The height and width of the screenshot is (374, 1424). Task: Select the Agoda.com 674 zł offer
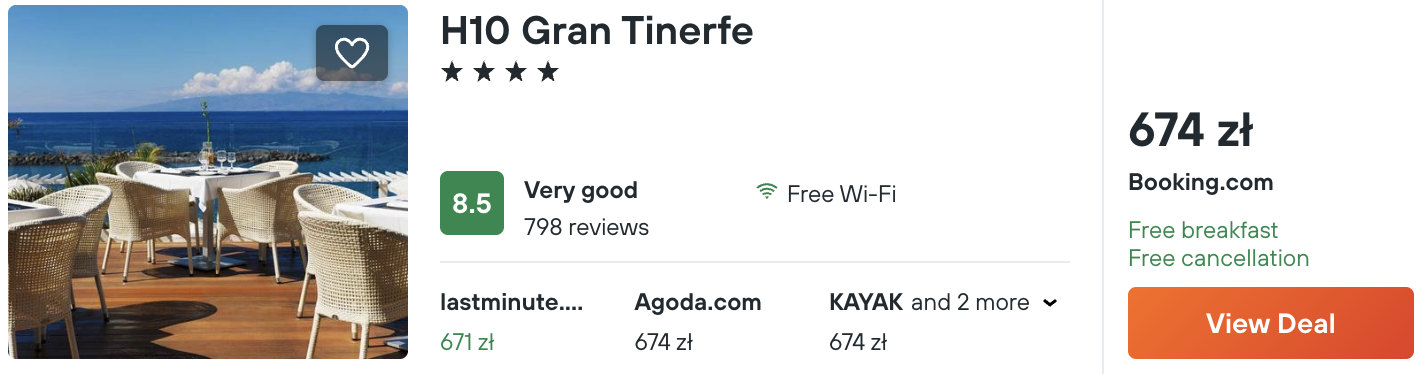(x=698, y=322)
